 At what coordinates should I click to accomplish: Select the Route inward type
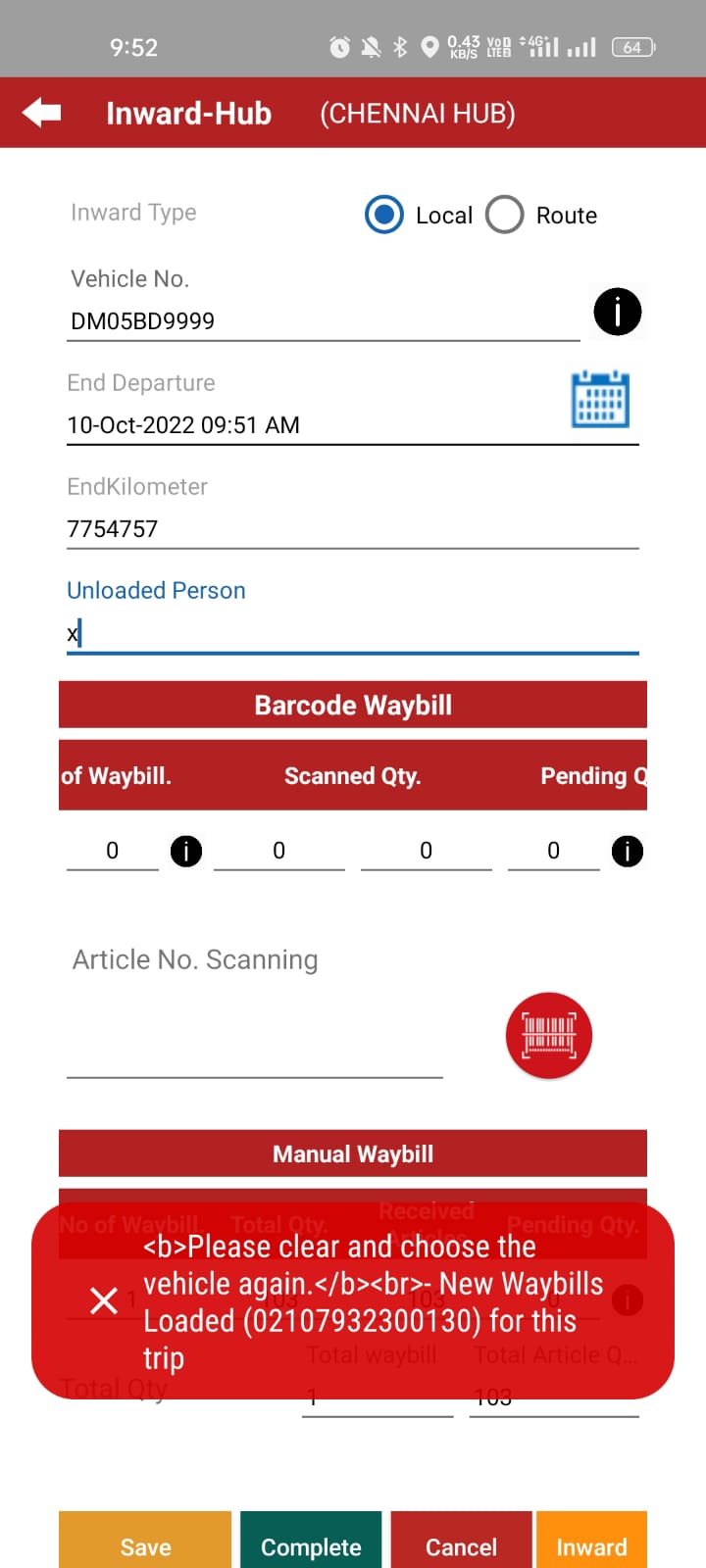pyautogui.click(x=505, y=215)
